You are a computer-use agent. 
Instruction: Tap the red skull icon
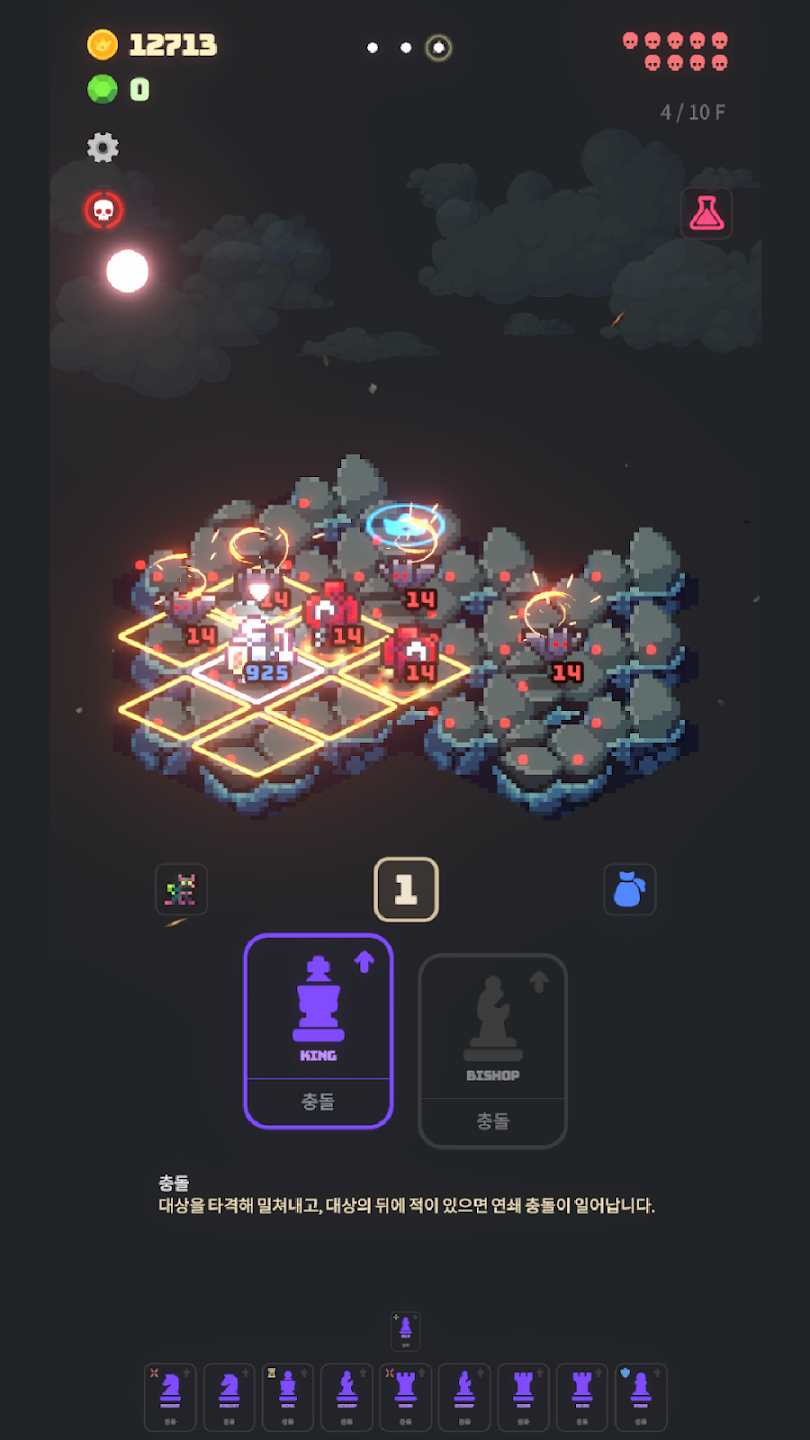coord(103,210)
